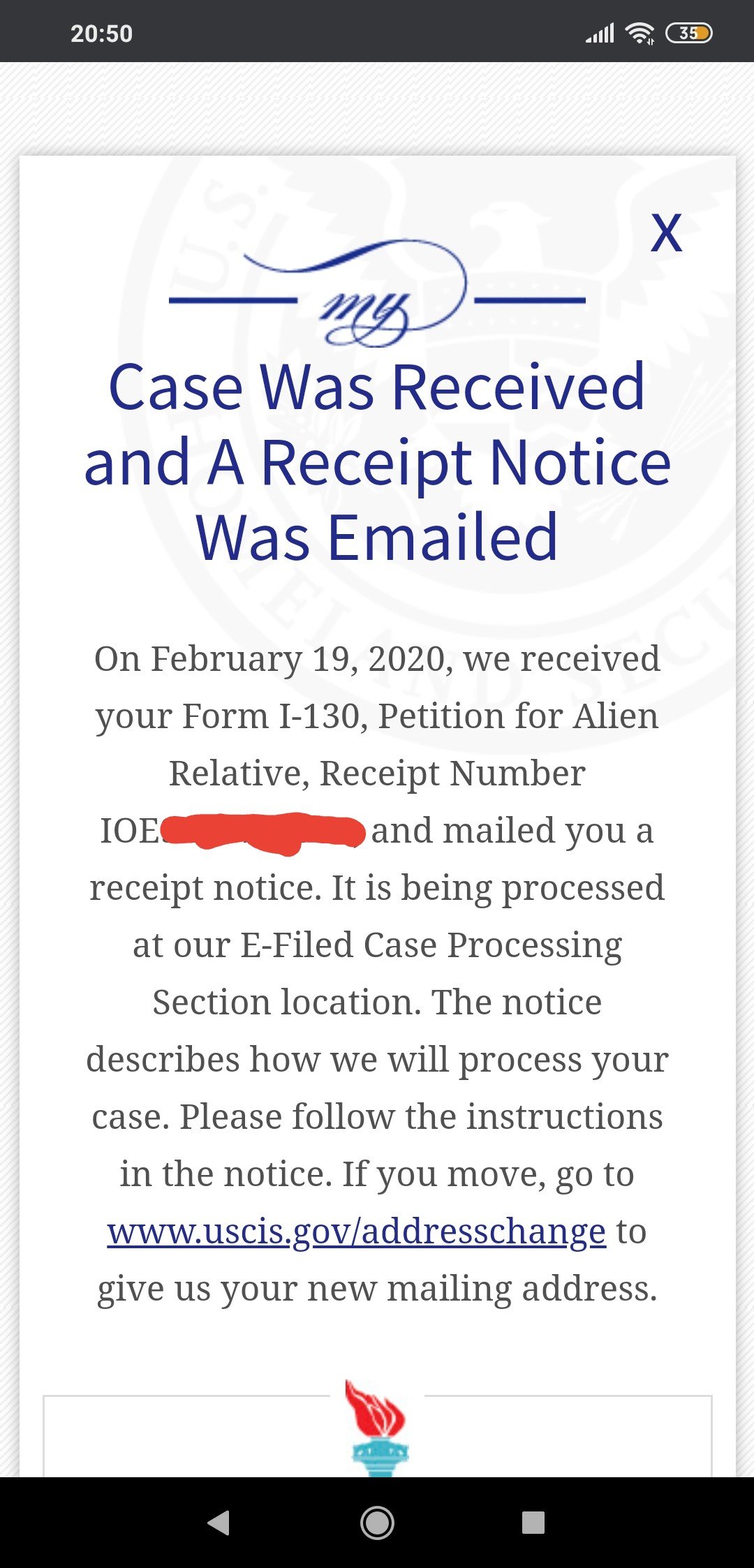Screen dimensions: 754x1568
Task: Open the www.uscis.gov/addresschange link
Action: [356, 1231]
